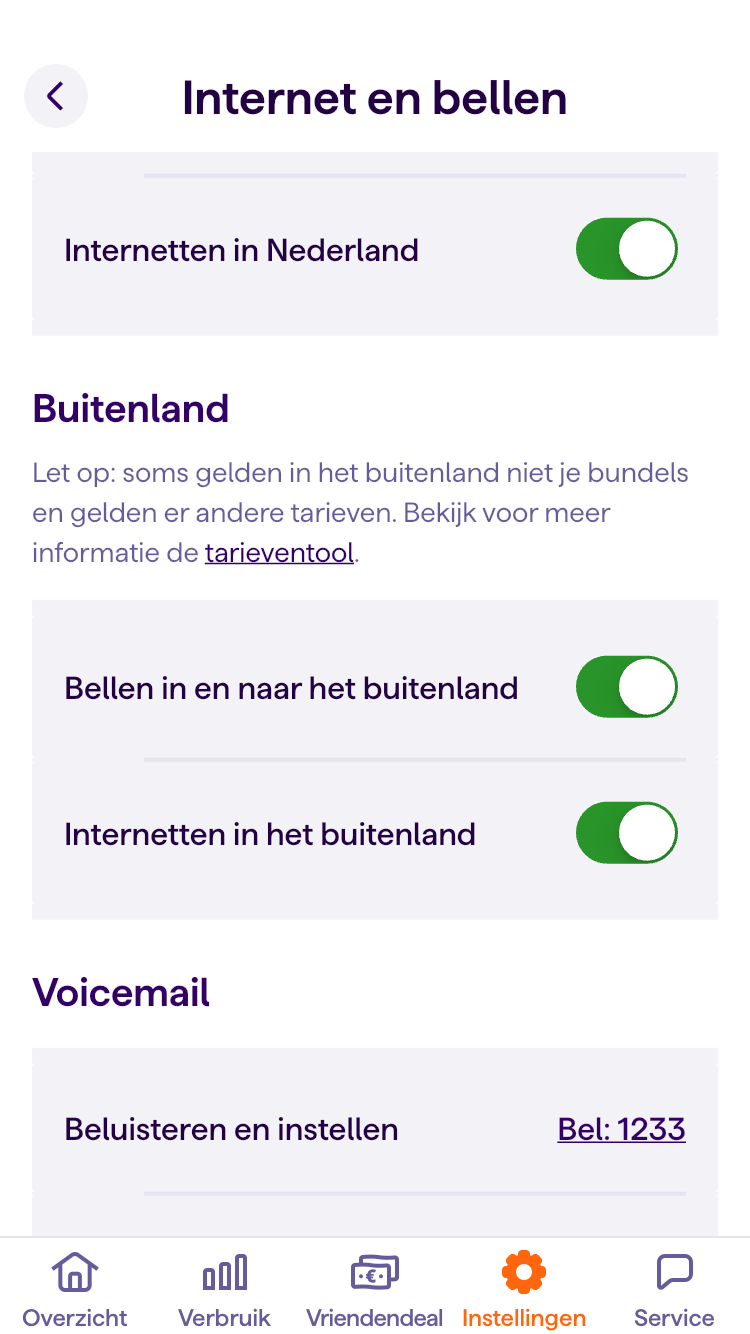Switch to the Overzicht tab
750x1334 pixels.
pos(75,1290)
